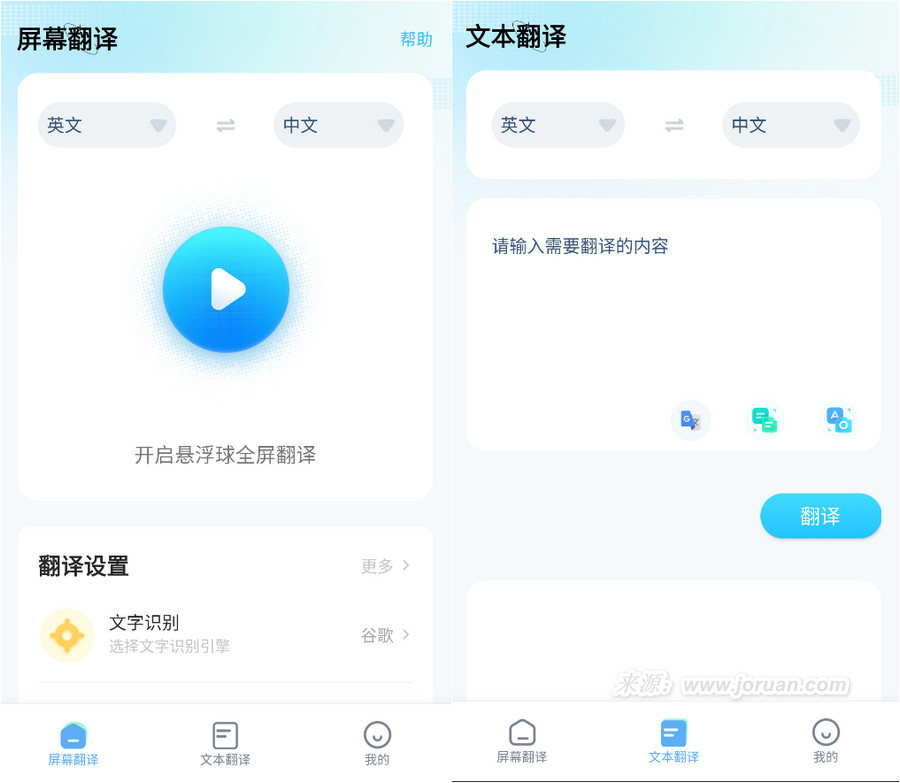Swap languages on 屏幕翻译 screen
900x783 pixels.
tap(226, 125)
